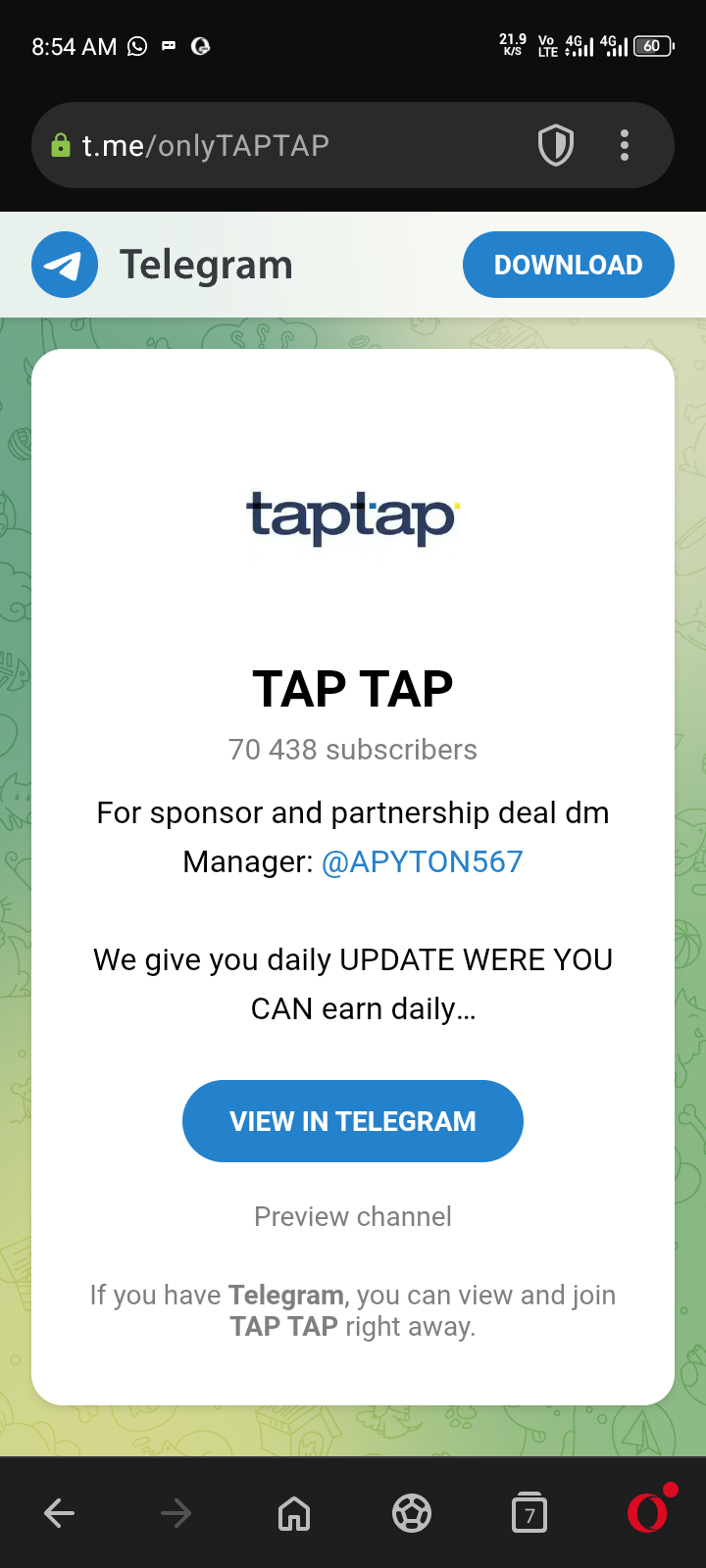Go back to the previous page
The image size is (706, 1568).
pos(59,1514)
